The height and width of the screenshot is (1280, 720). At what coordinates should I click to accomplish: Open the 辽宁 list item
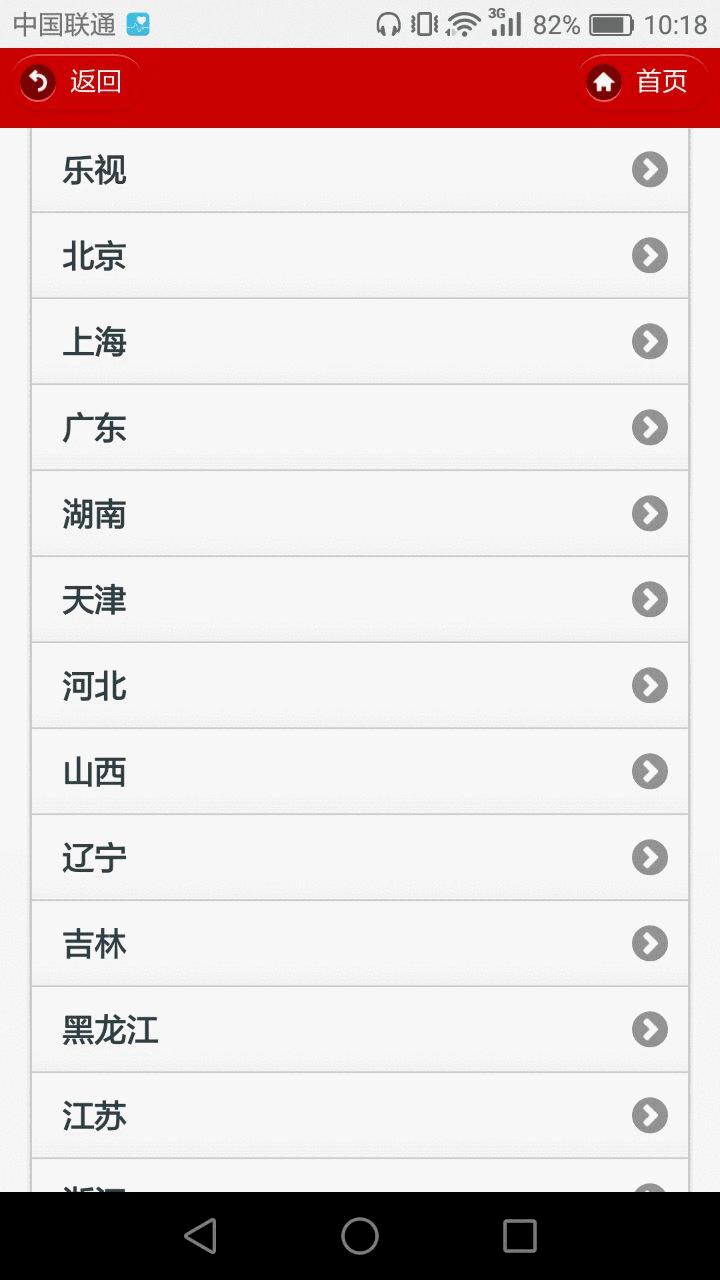pos(360,858)
